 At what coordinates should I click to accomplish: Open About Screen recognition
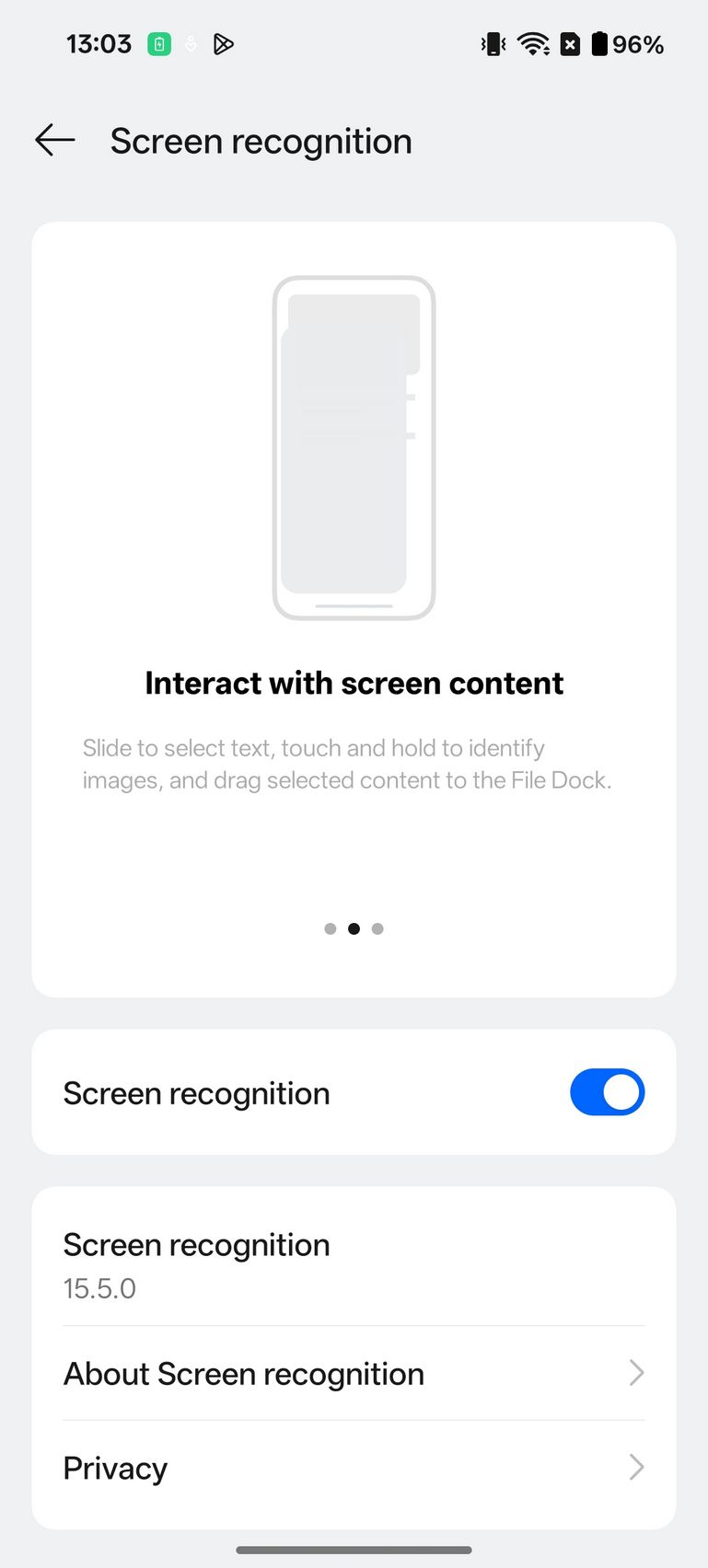354,1373
